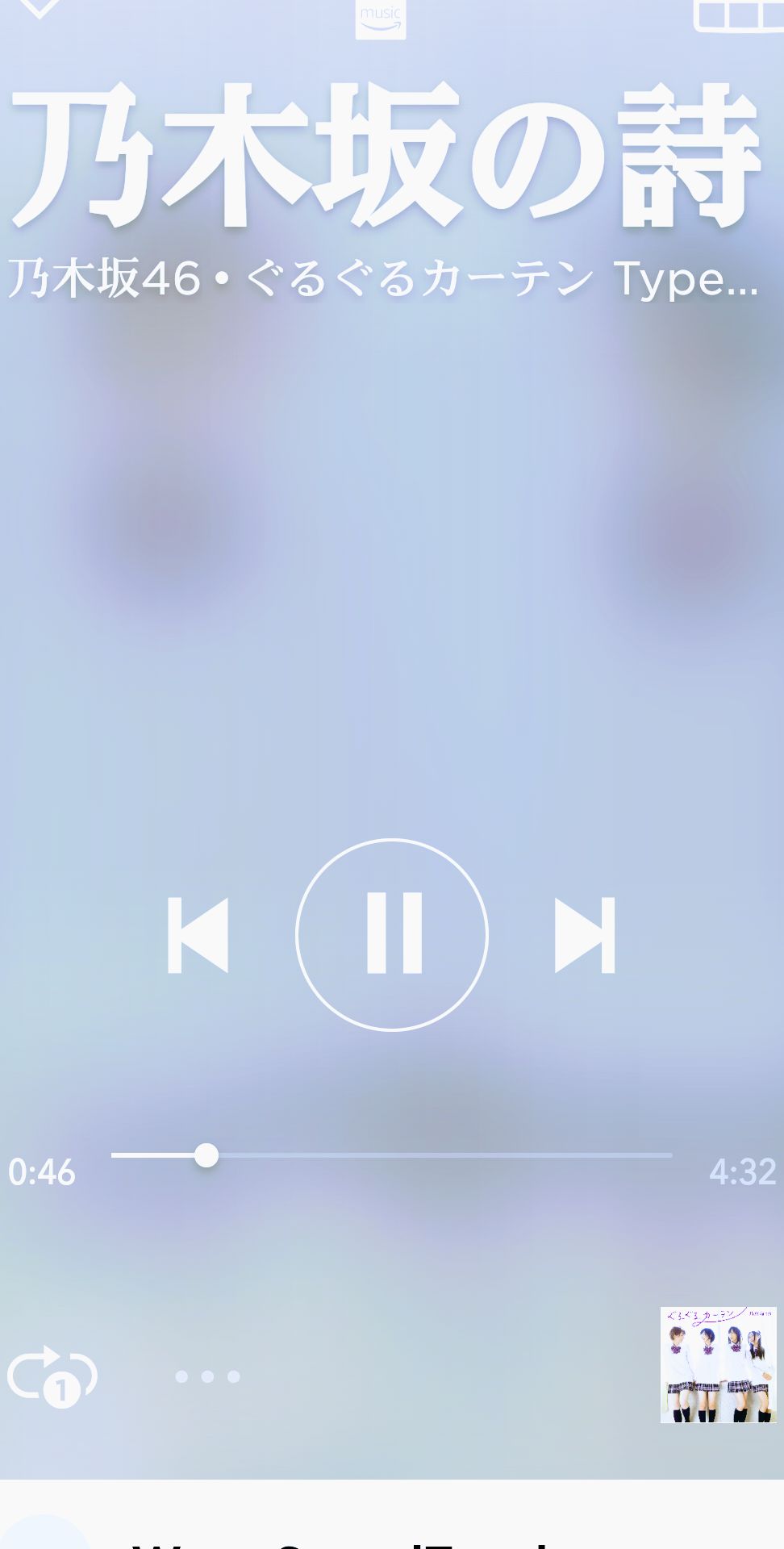
Task: Open the album artwork thumbnail
Action: (x=718, y=1364)
